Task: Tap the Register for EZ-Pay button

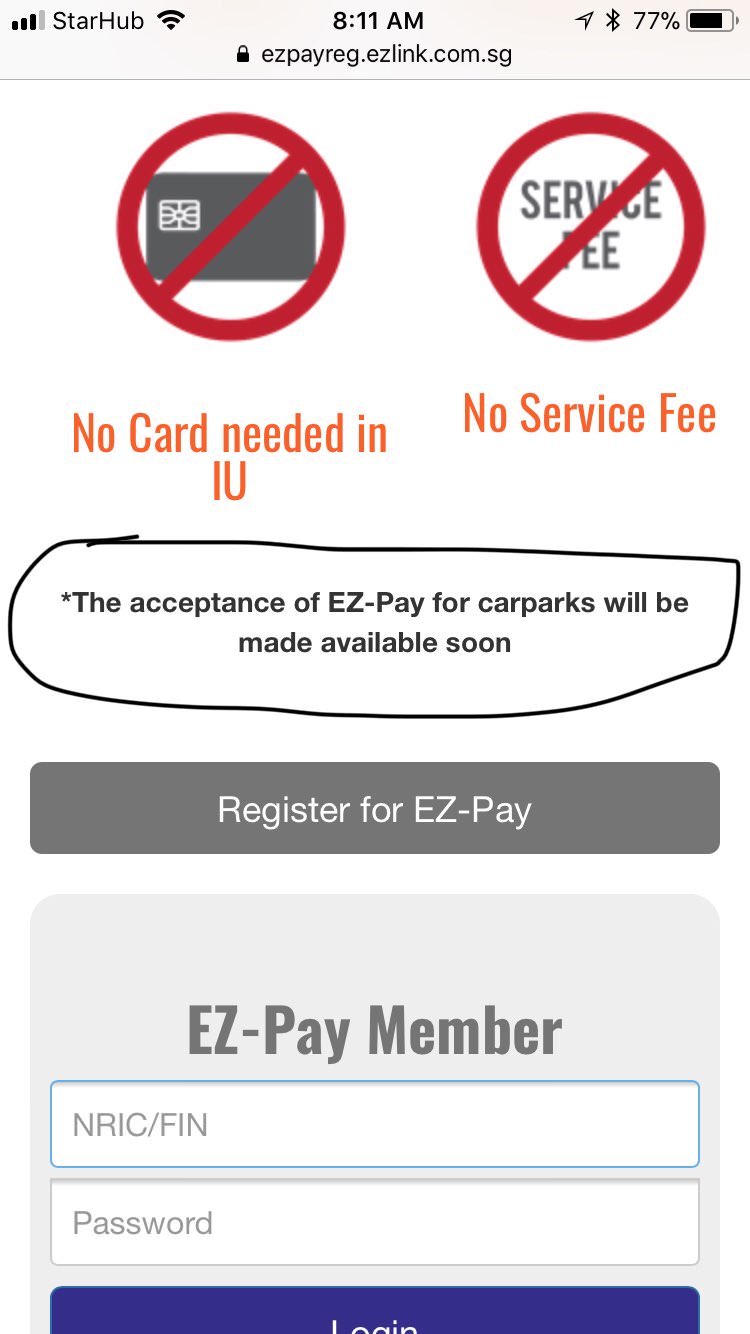Action: 374,808
